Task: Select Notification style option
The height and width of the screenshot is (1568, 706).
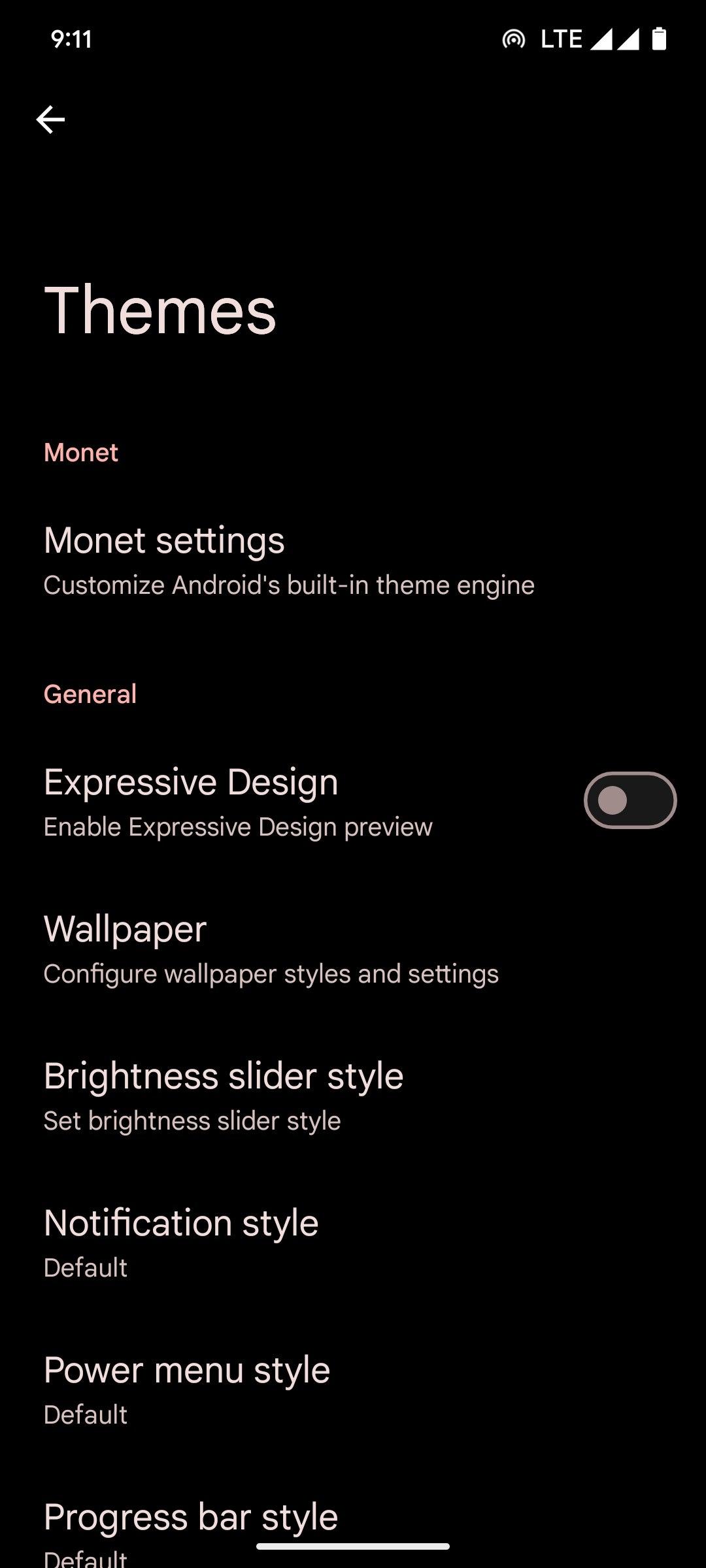Action: (x=353, y=1243)
